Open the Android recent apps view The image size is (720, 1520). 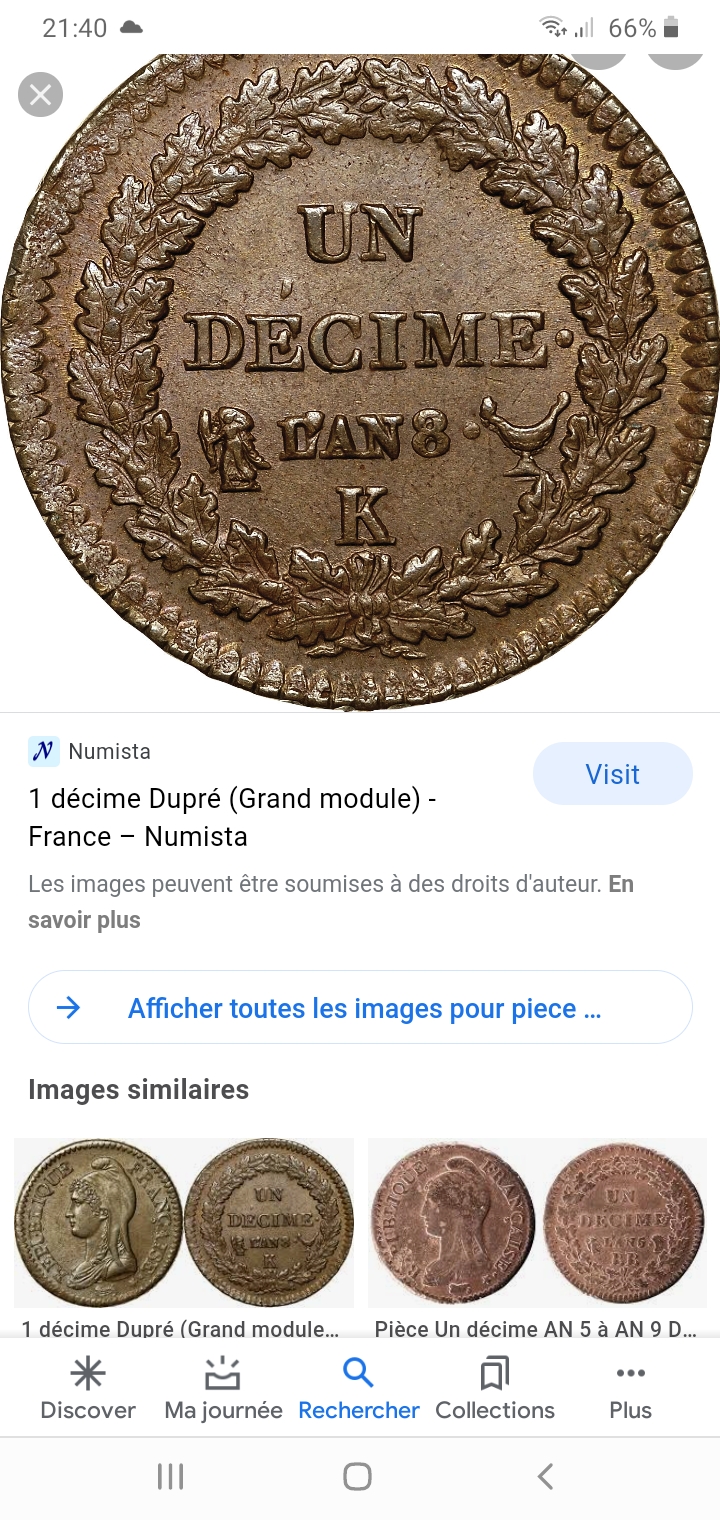[x=171, y=1475]
